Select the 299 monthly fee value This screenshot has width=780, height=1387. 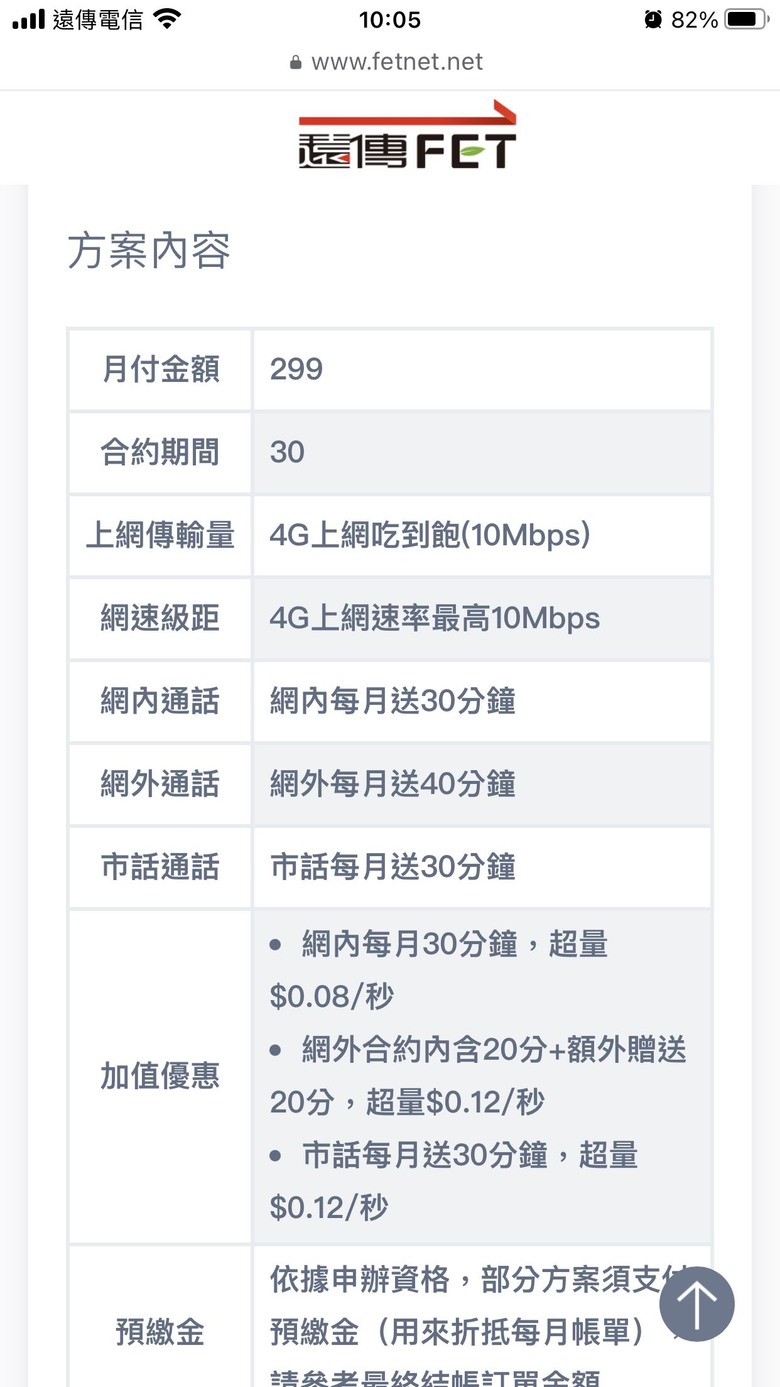[296, 369]
